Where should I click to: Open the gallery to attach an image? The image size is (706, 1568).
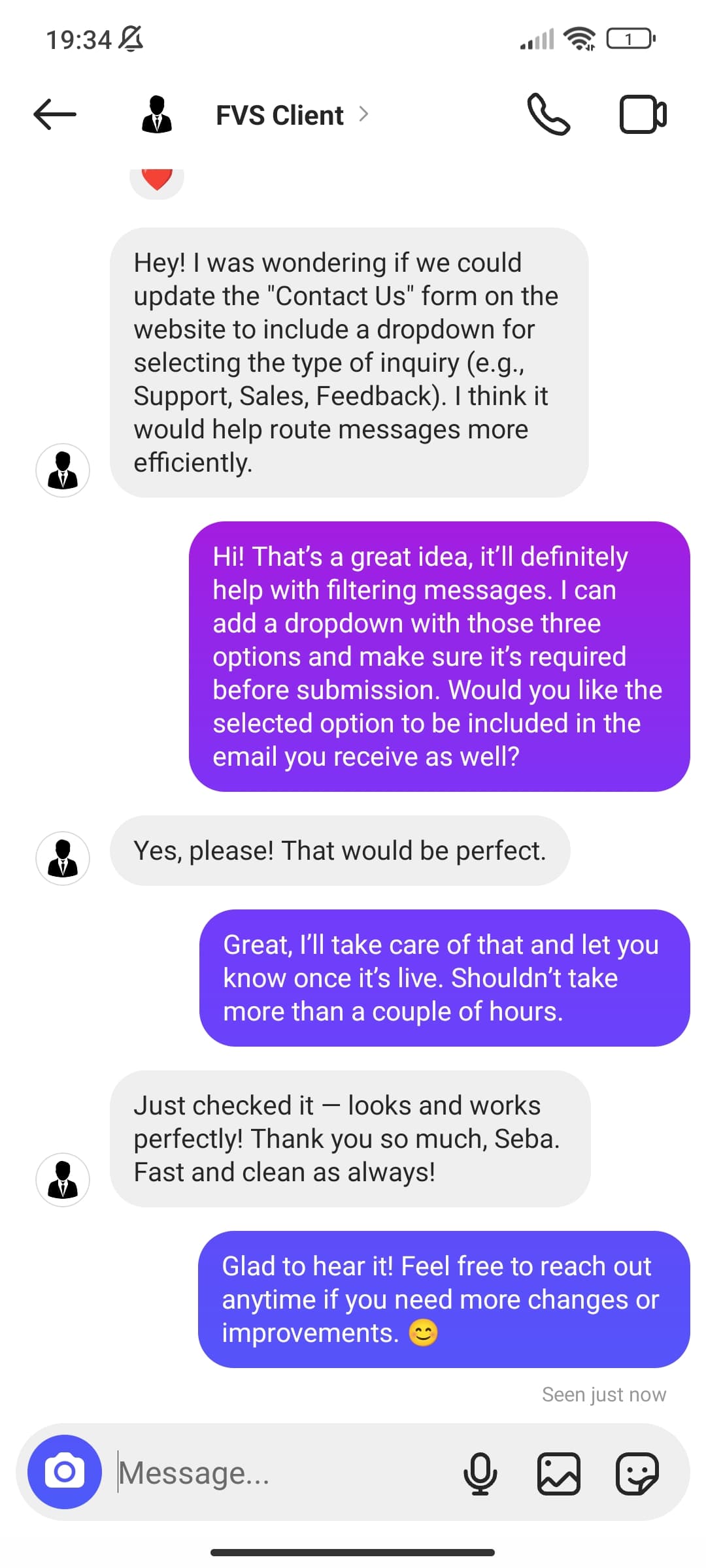558,1473
